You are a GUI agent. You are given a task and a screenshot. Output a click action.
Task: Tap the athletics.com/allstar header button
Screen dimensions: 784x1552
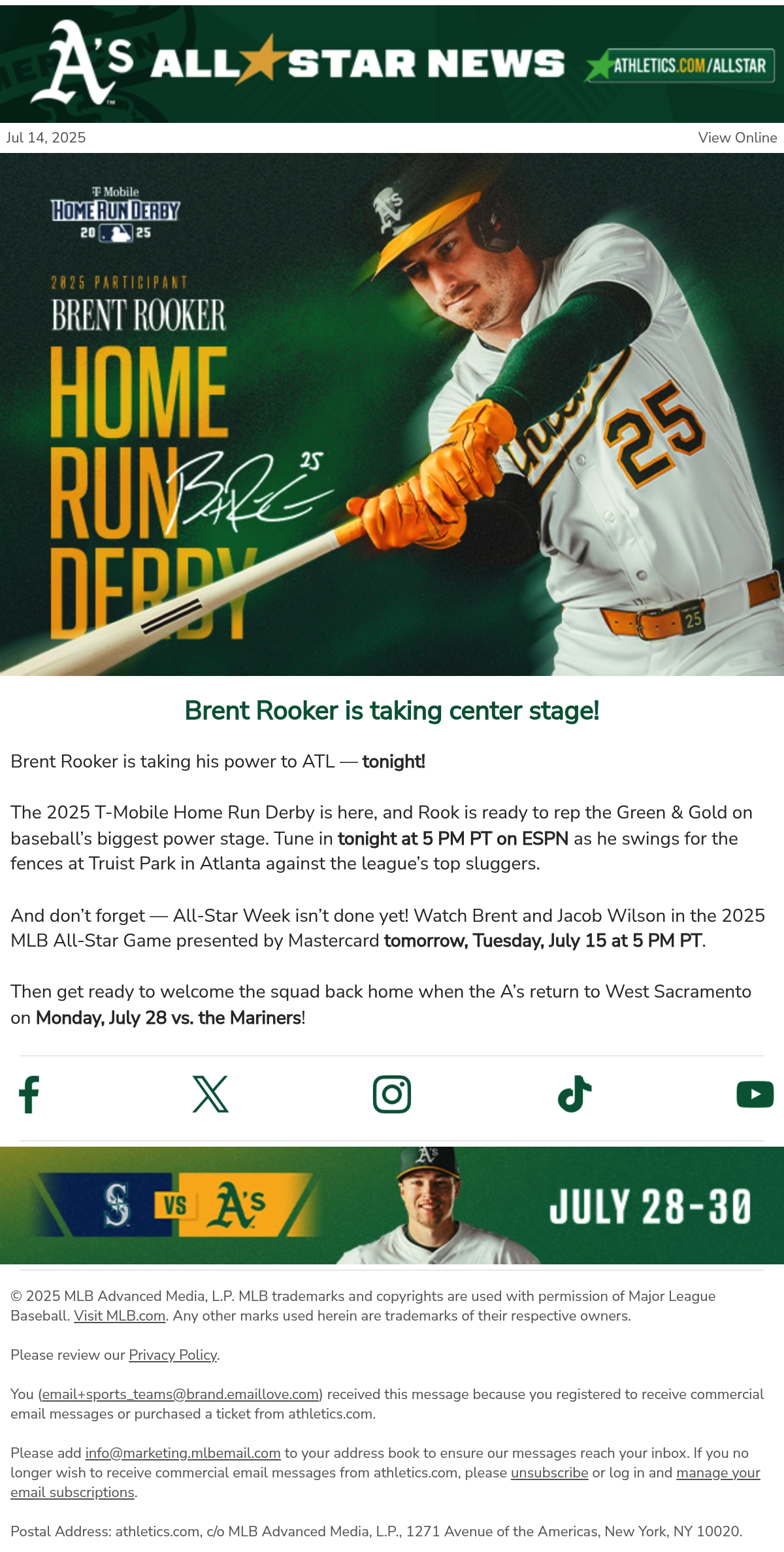(x=680, y=65)
